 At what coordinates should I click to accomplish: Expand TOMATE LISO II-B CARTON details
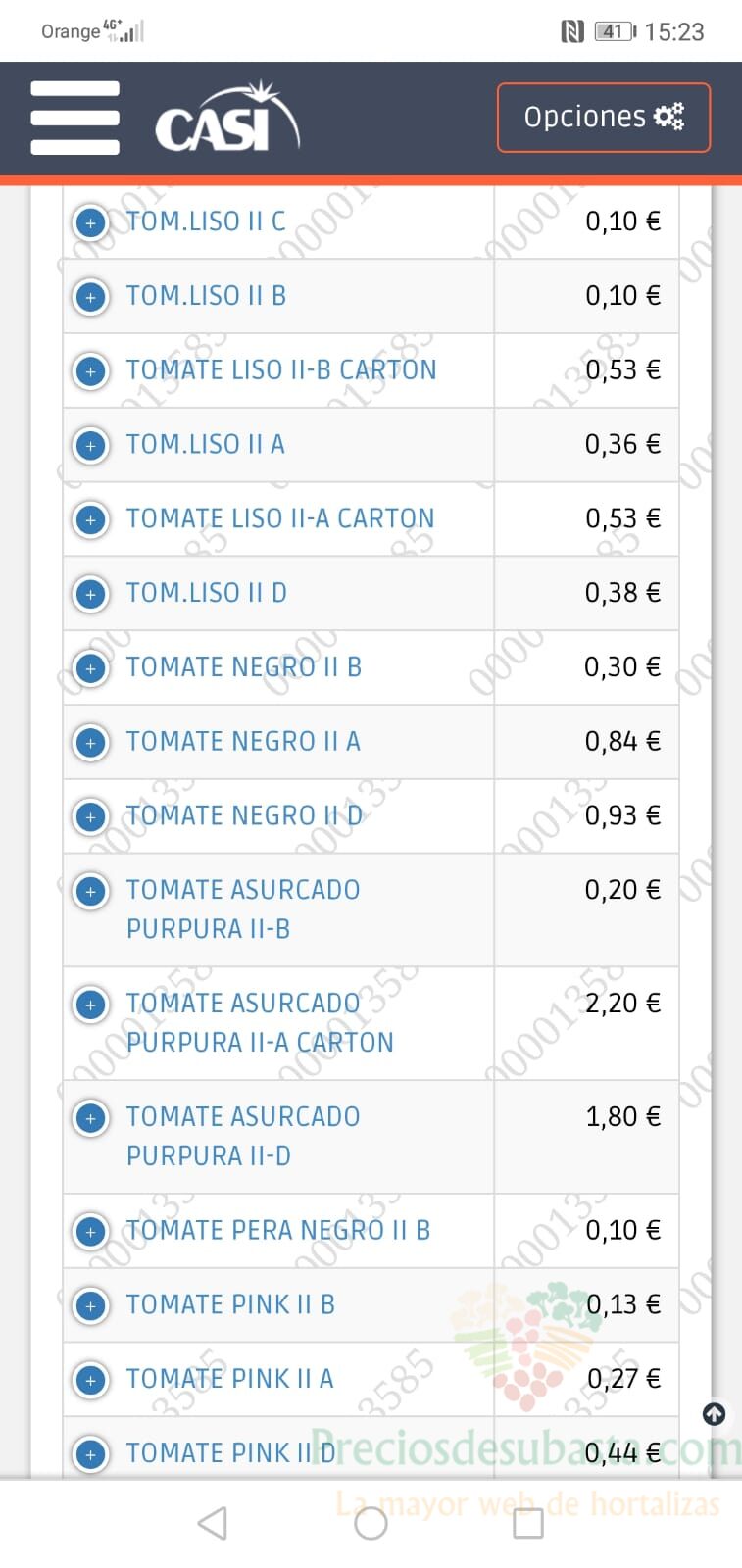91,370
